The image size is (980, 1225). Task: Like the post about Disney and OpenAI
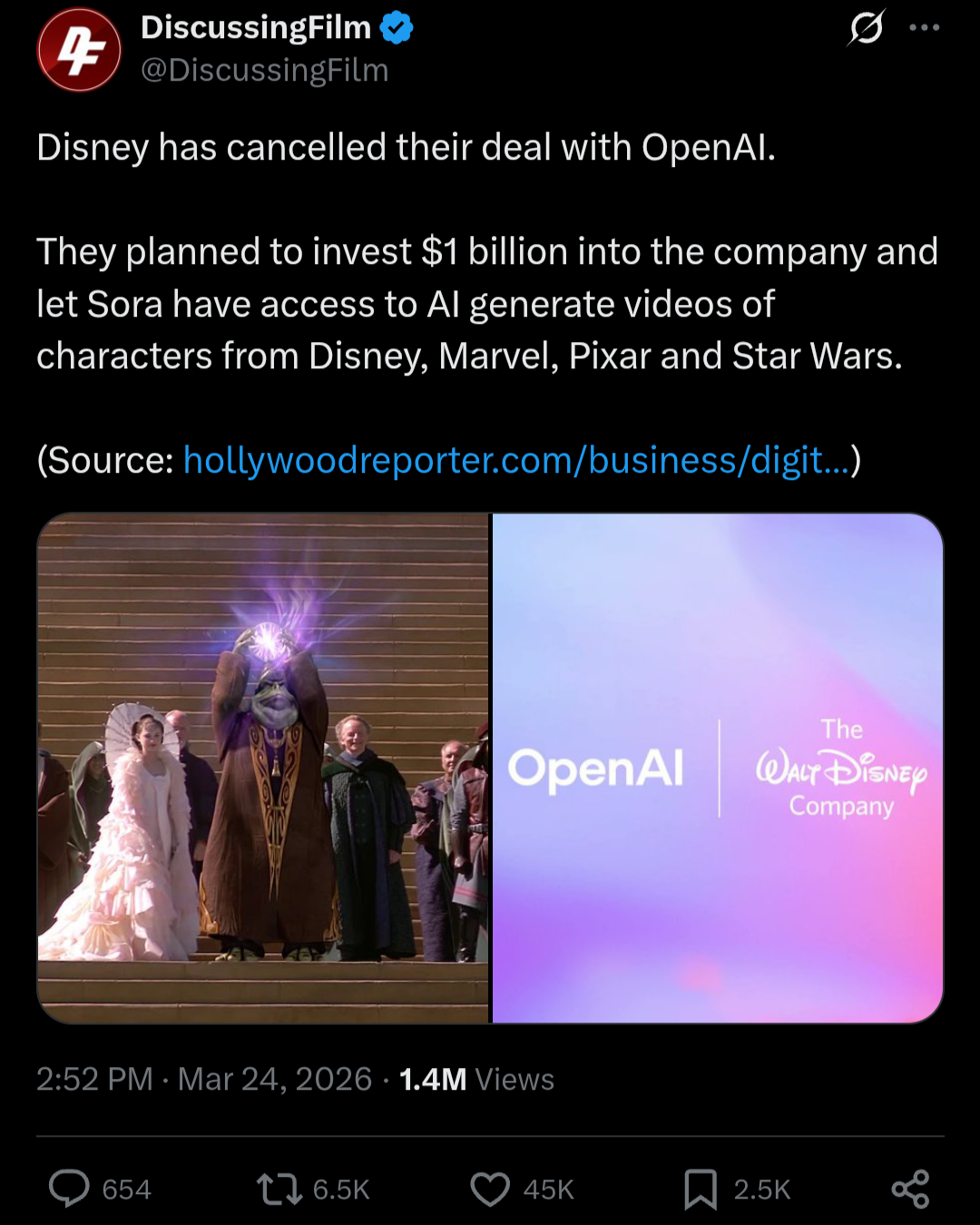(490, 1189)
